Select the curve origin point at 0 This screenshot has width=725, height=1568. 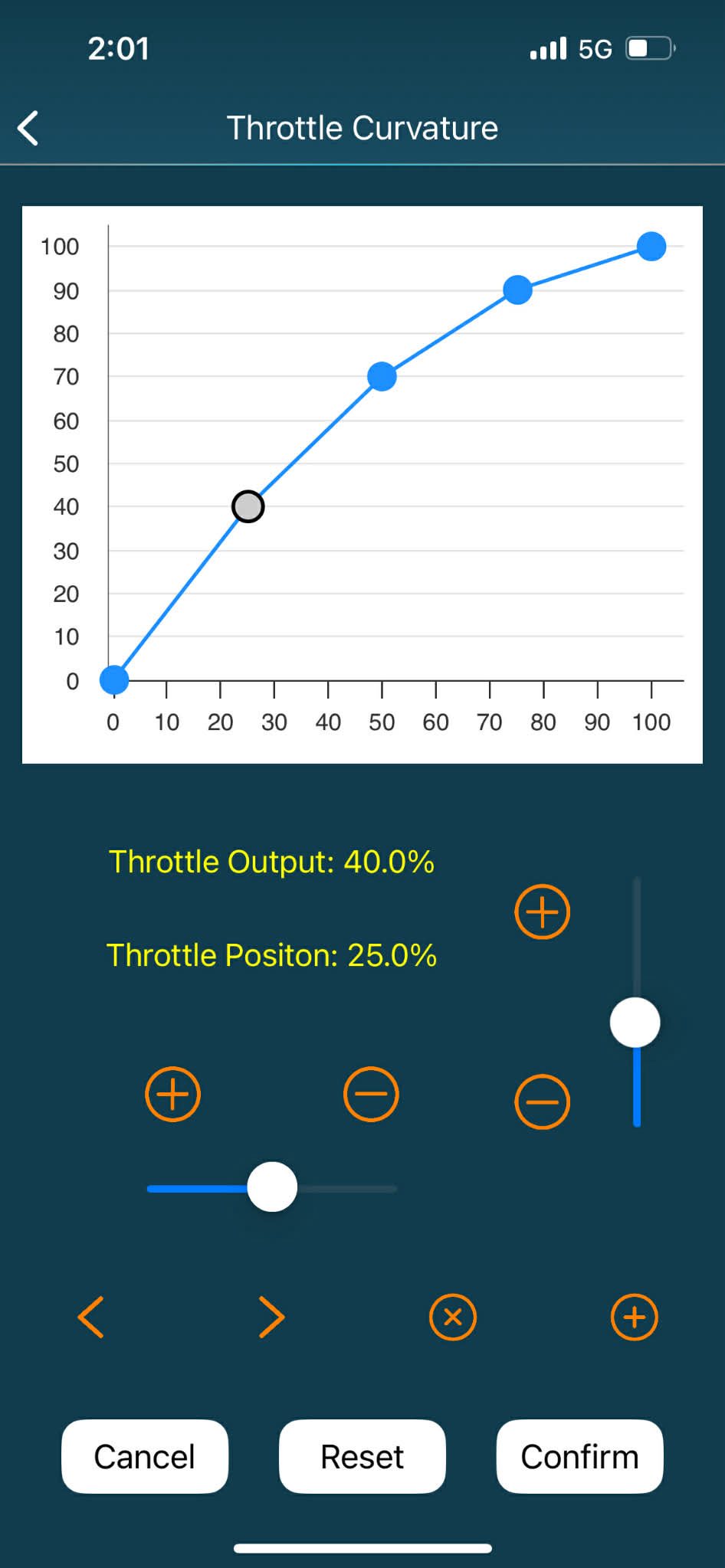pos(114,679)
